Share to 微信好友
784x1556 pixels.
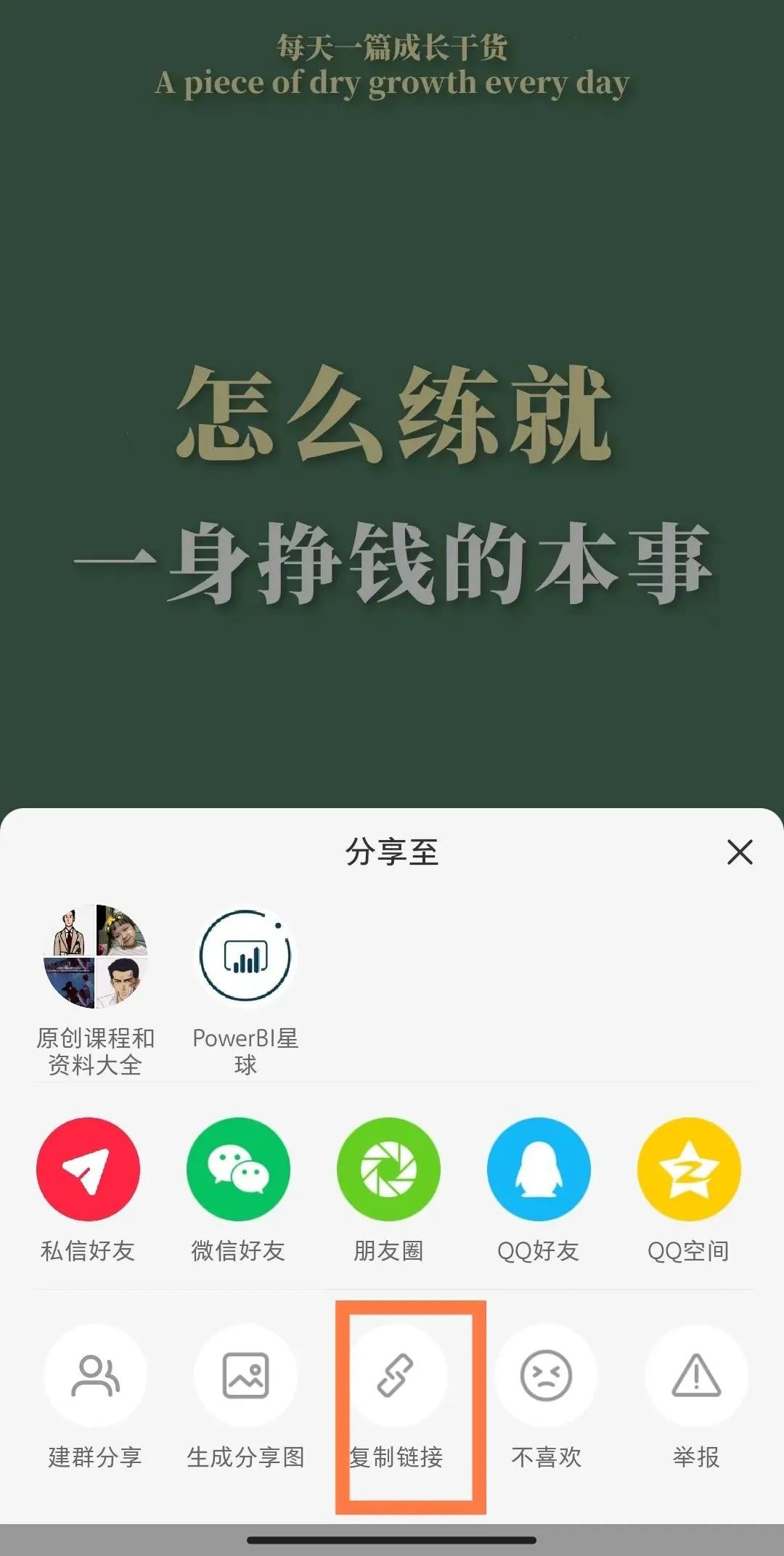click(238, 1169)
